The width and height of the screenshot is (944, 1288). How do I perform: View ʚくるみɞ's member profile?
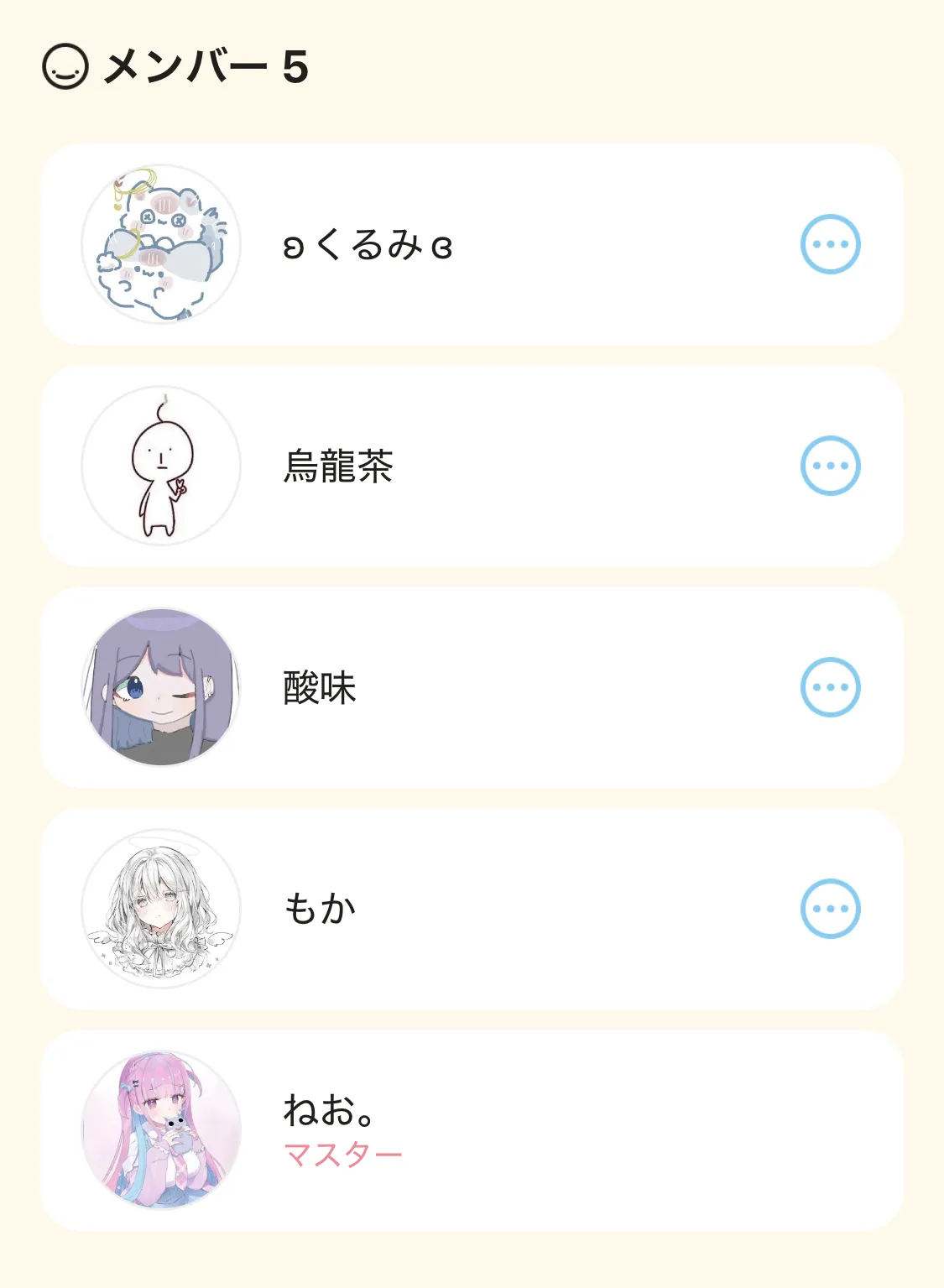point(368,245)
